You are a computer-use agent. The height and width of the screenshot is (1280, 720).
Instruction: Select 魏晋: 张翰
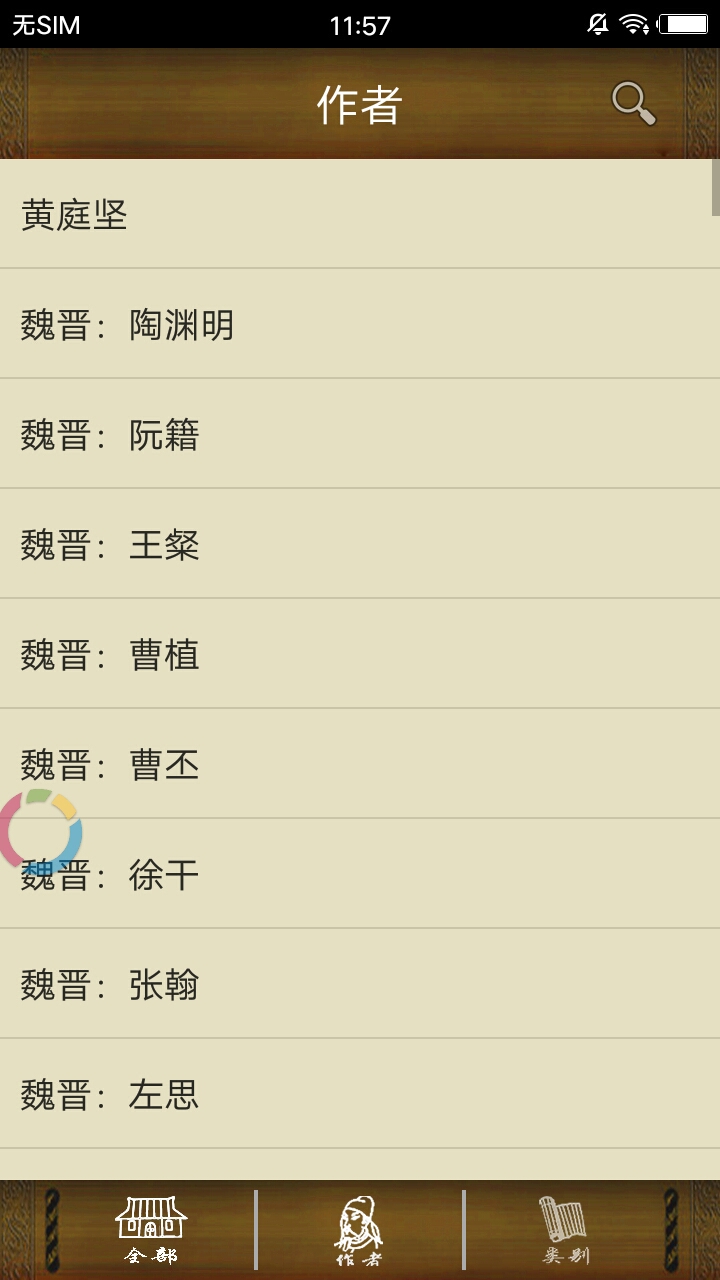coord(360,984)
